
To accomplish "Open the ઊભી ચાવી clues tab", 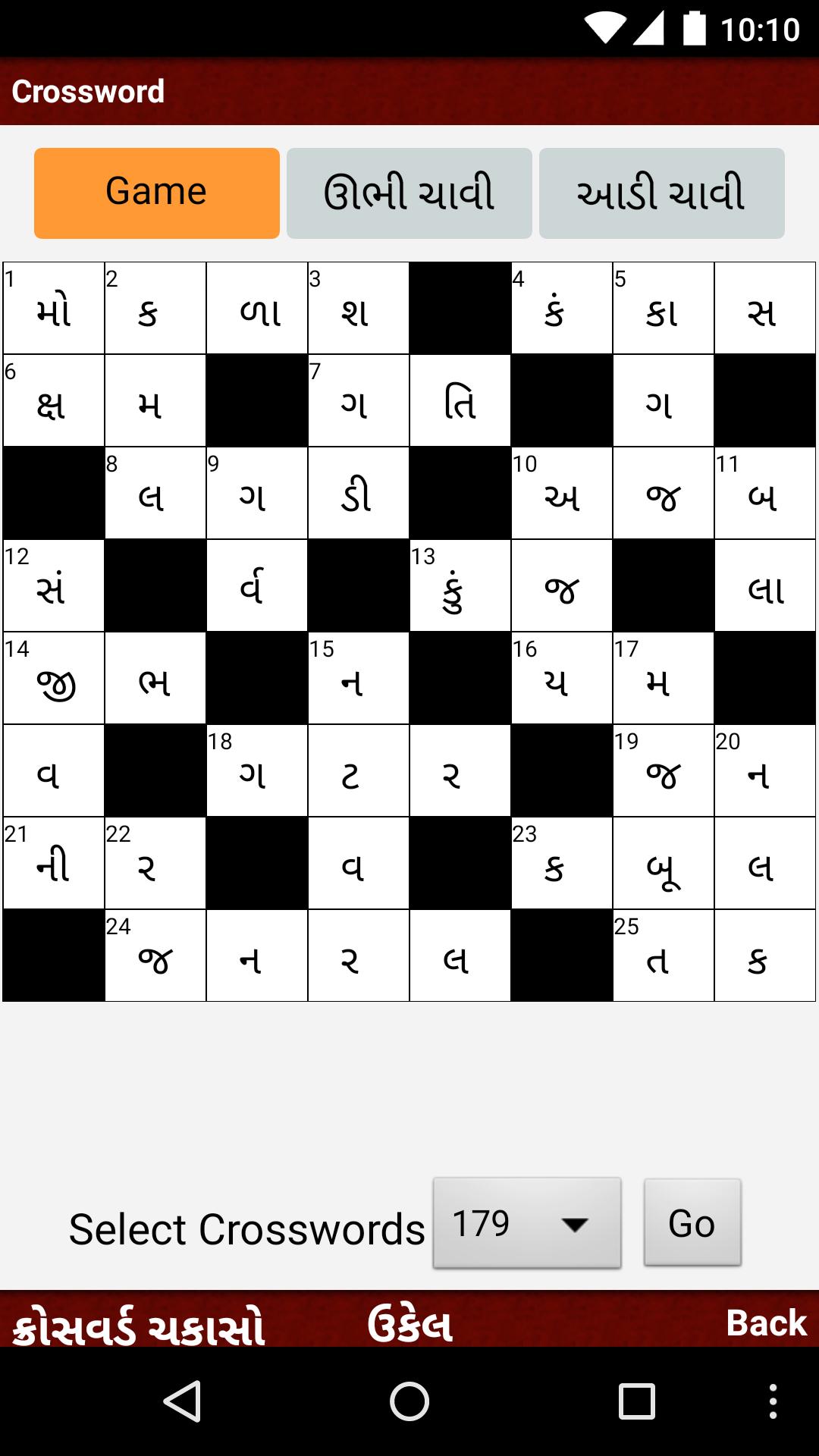I will 409,192.
